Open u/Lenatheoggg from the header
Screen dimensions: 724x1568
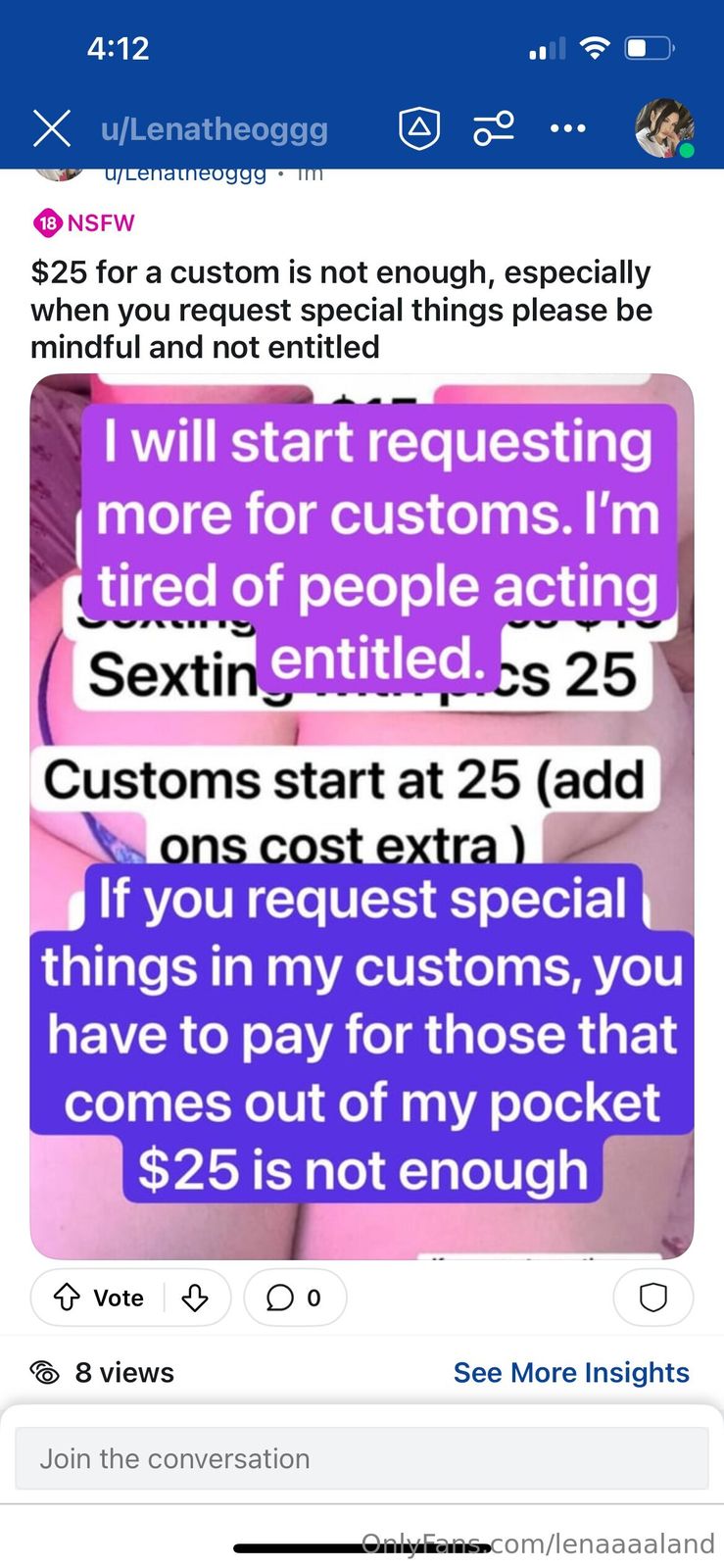coord(215,128)
